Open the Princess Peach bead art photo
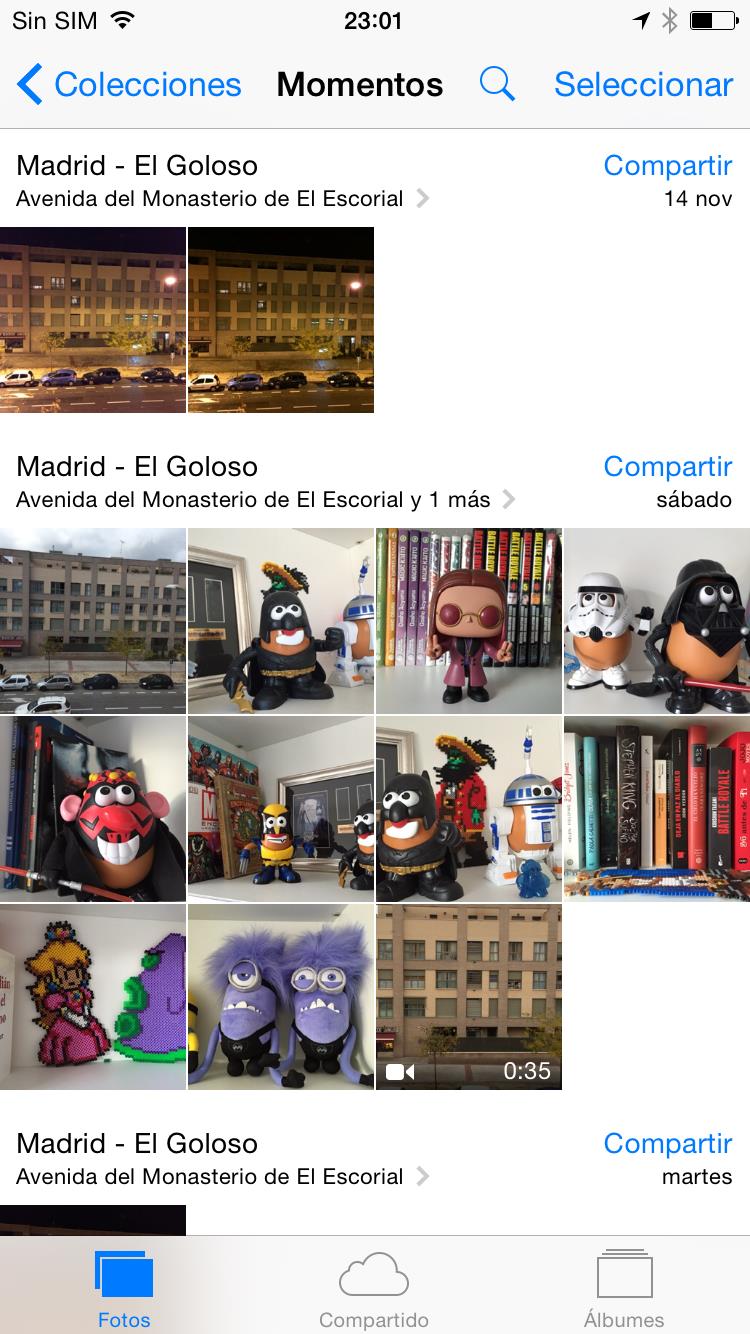This screenshot has height=1334, width=750. 92,996
